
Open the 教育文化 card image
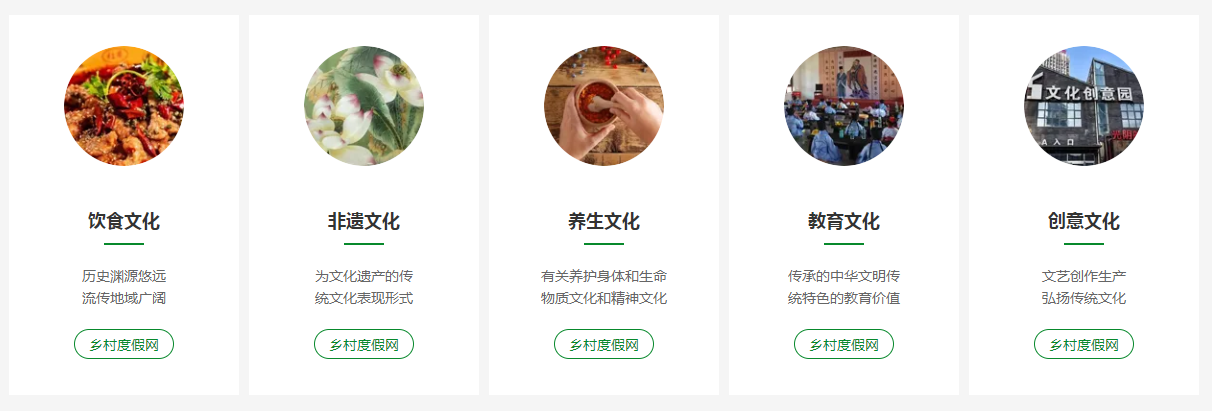tap(844, 106)
